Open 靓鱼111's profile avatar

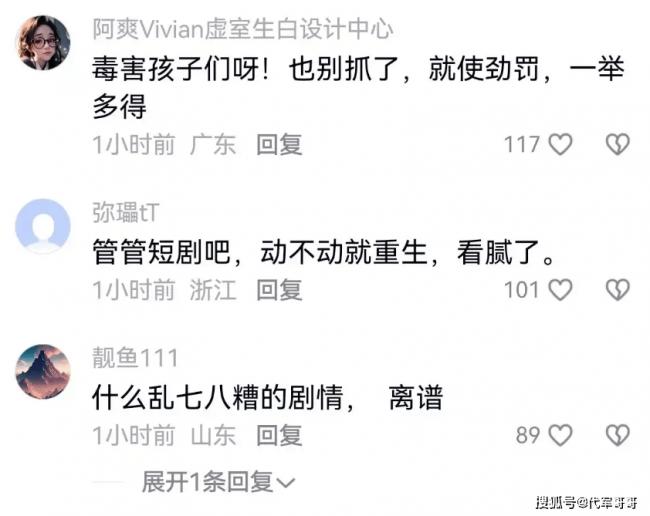(x=43, y=371)
